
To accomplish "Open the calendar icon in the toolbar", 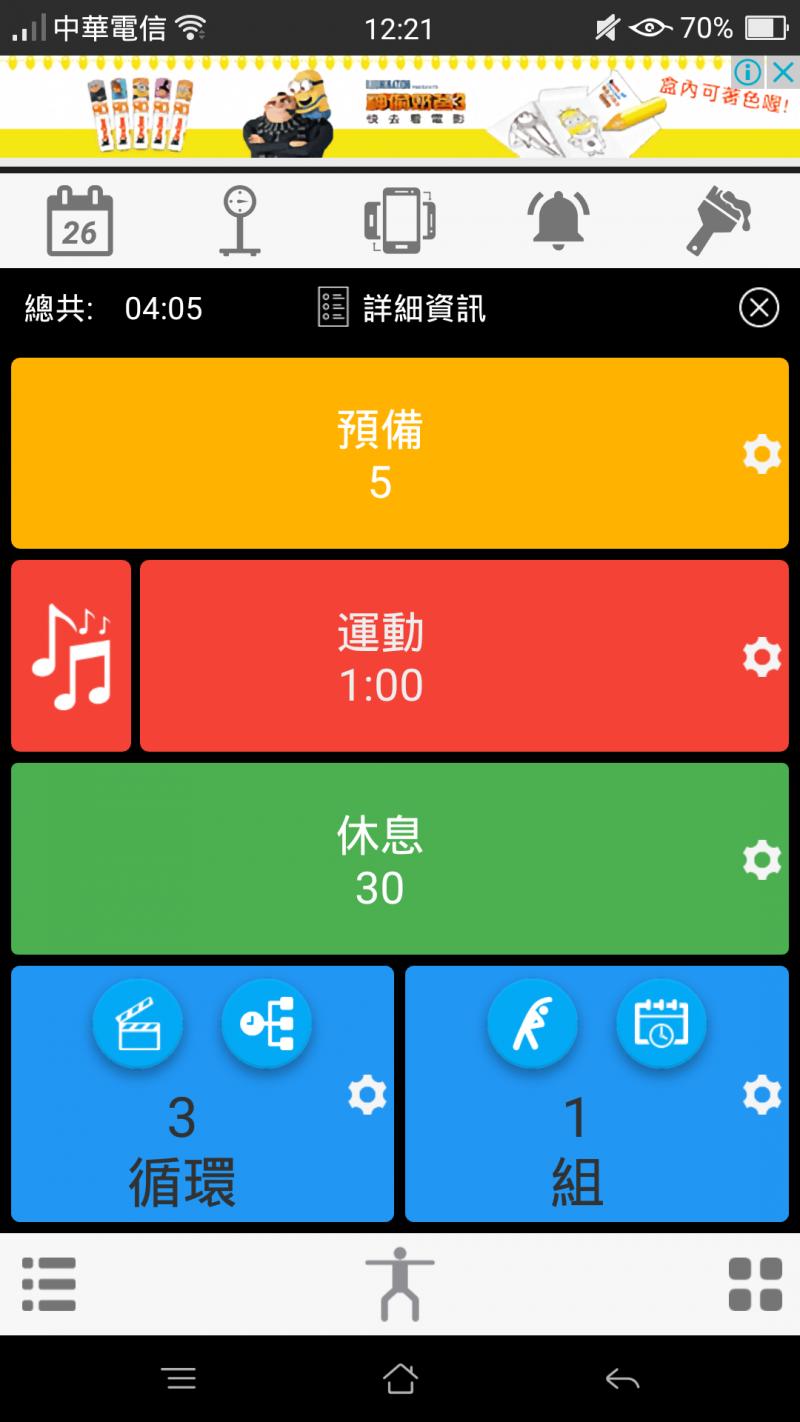I will [80, 221].
